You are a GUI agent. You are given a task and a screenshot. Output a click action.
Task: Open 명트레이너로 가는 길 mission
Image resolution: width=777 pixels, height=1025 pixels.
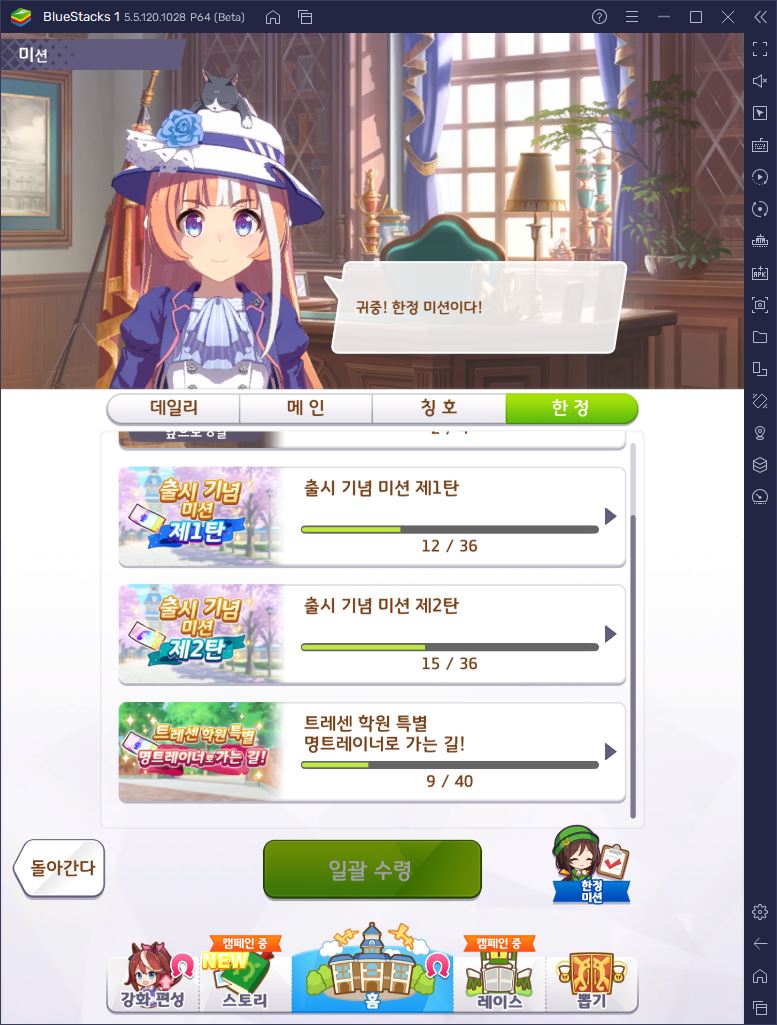(x=372, y=752)
